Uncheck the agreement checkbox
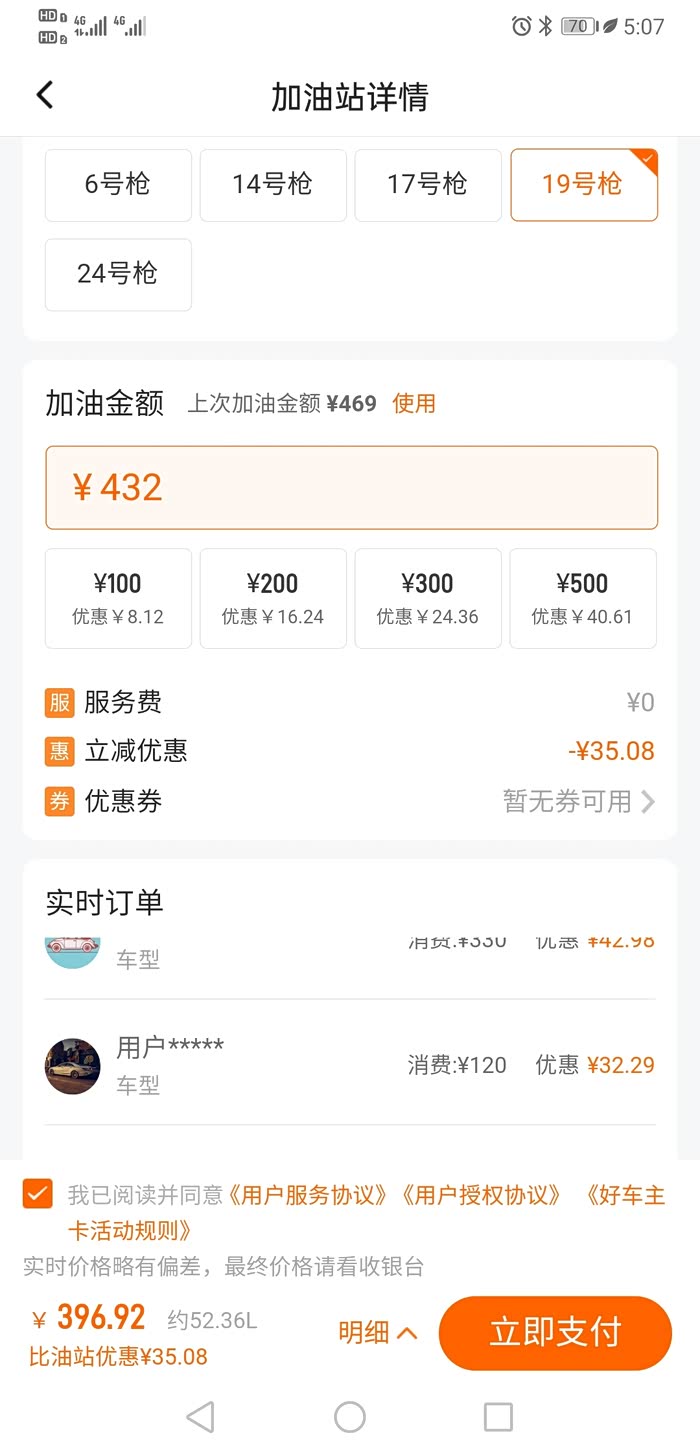Image resolution: width=700 pixels, height=1454 pixels. (38, 1194)
